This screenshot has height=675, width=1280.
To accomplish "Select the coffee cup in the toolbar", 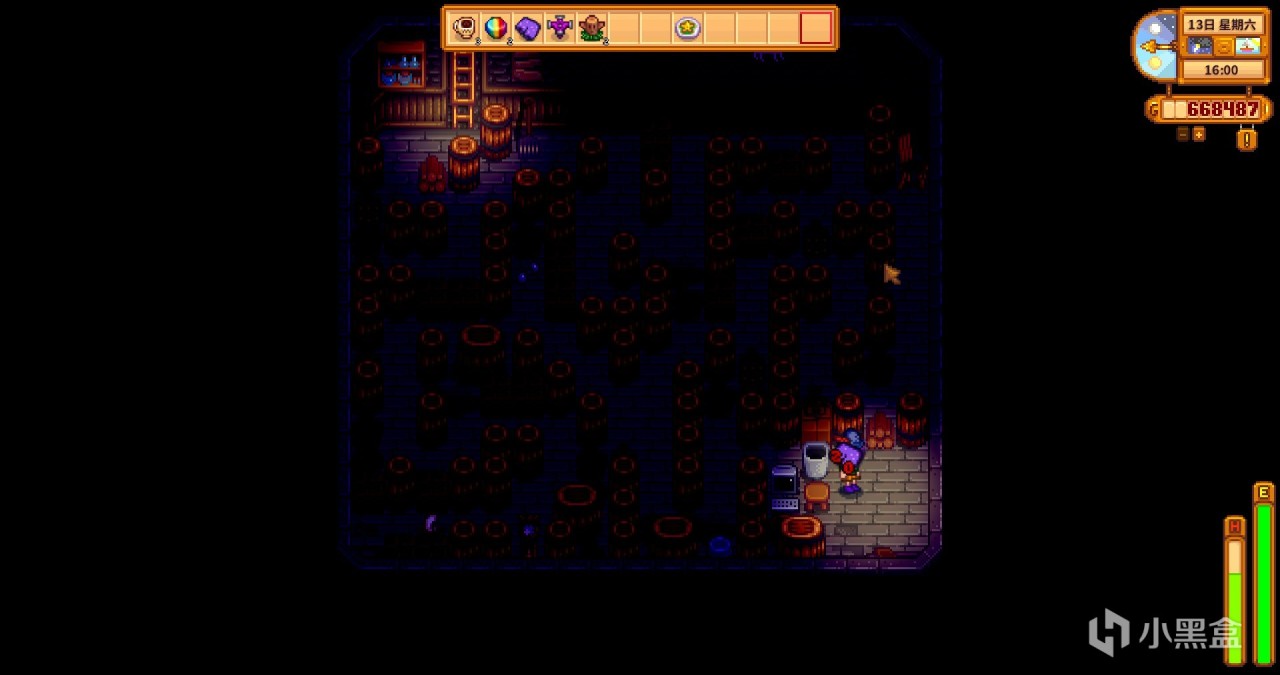I will (464, 28).
